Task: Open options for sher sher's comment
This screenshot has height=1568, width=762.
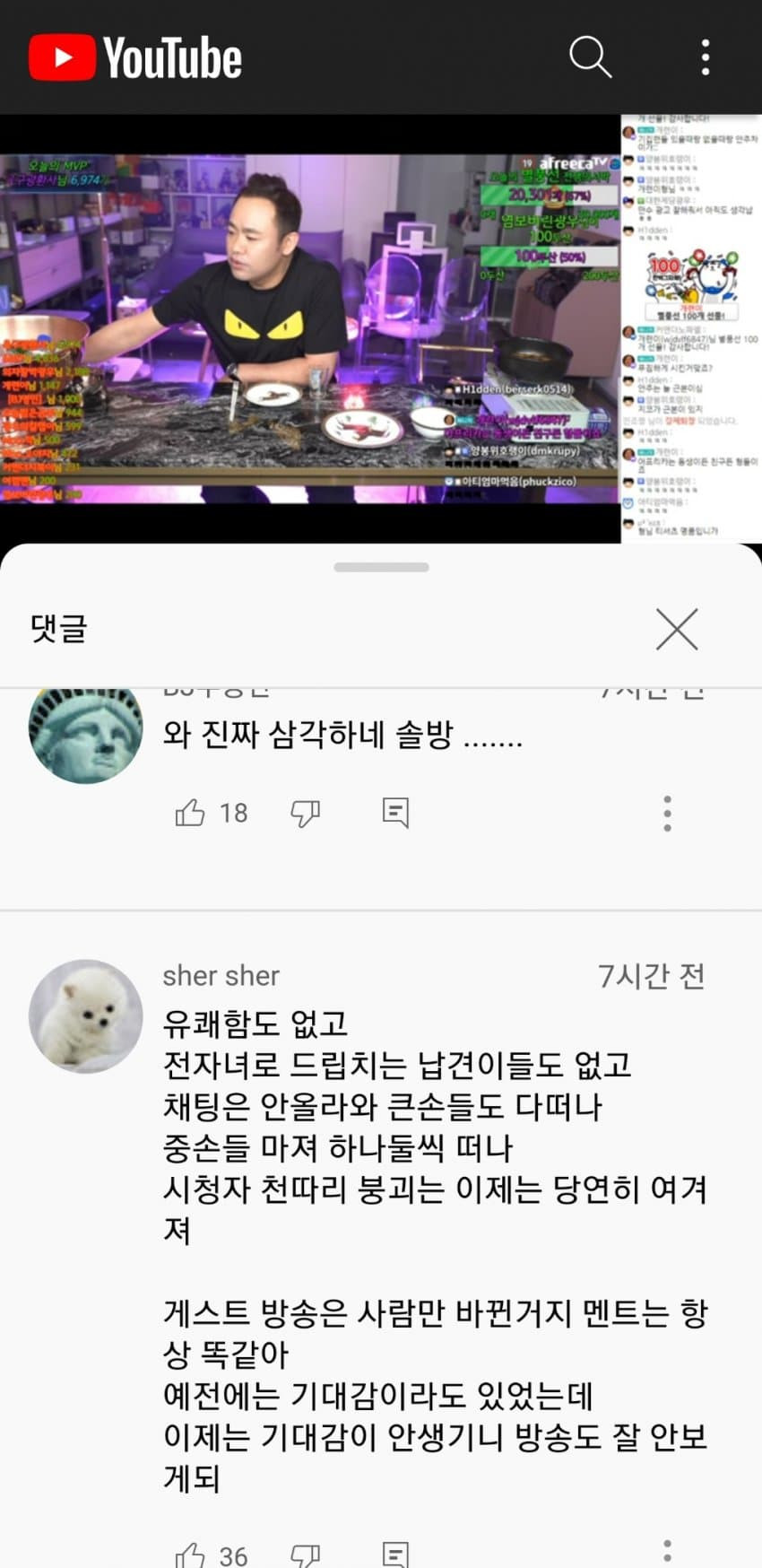Action: click(667, 1552)
